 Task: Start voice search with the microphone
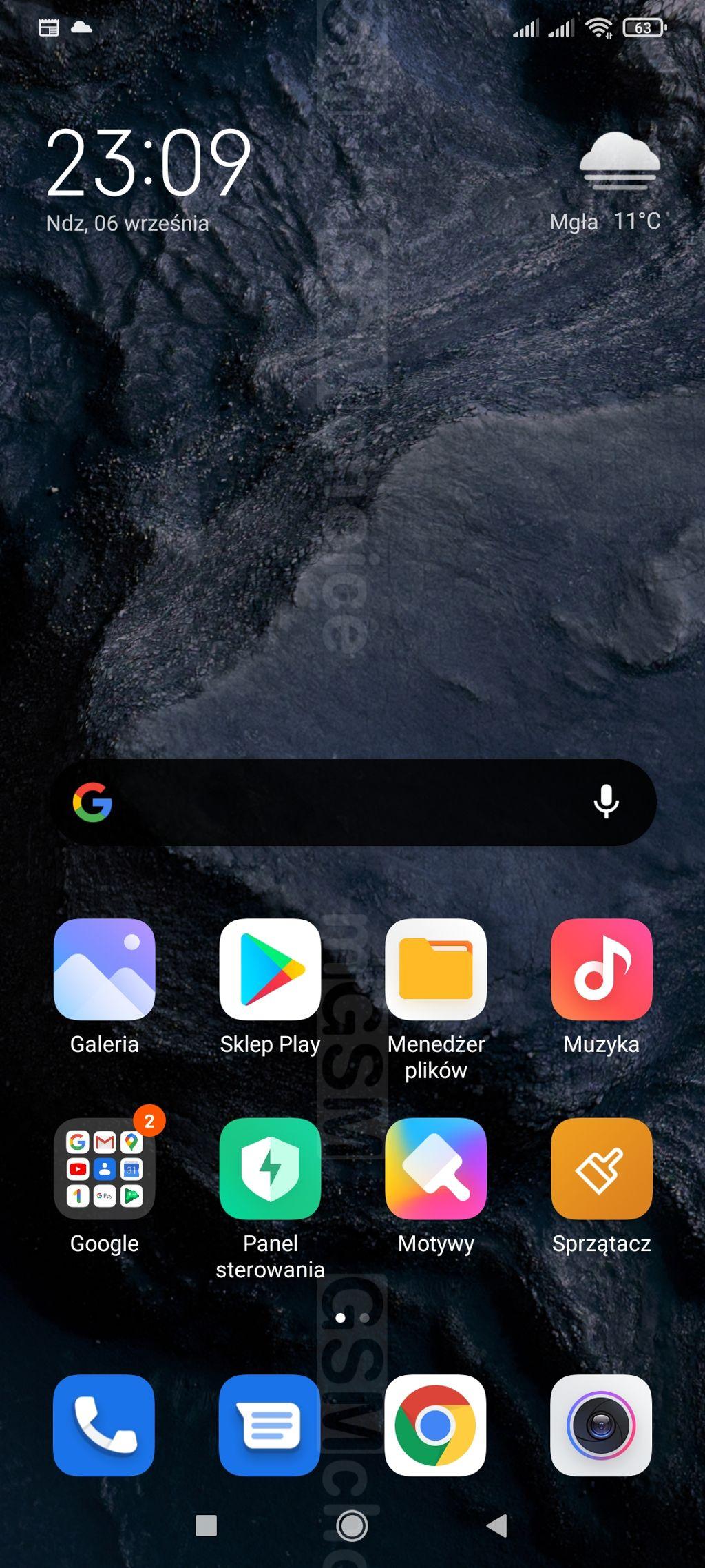coord(606,802)
